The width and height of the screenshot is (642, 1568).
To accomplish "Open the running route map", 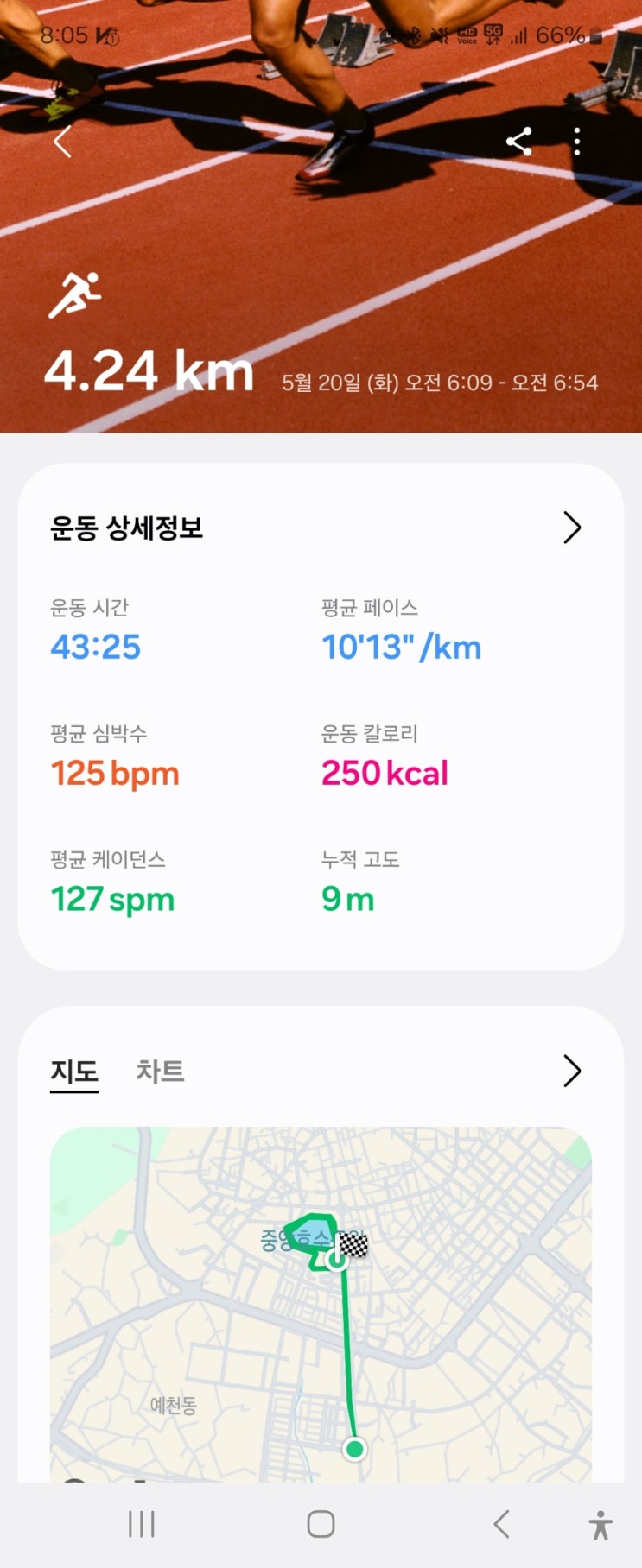I will 321,1304.
